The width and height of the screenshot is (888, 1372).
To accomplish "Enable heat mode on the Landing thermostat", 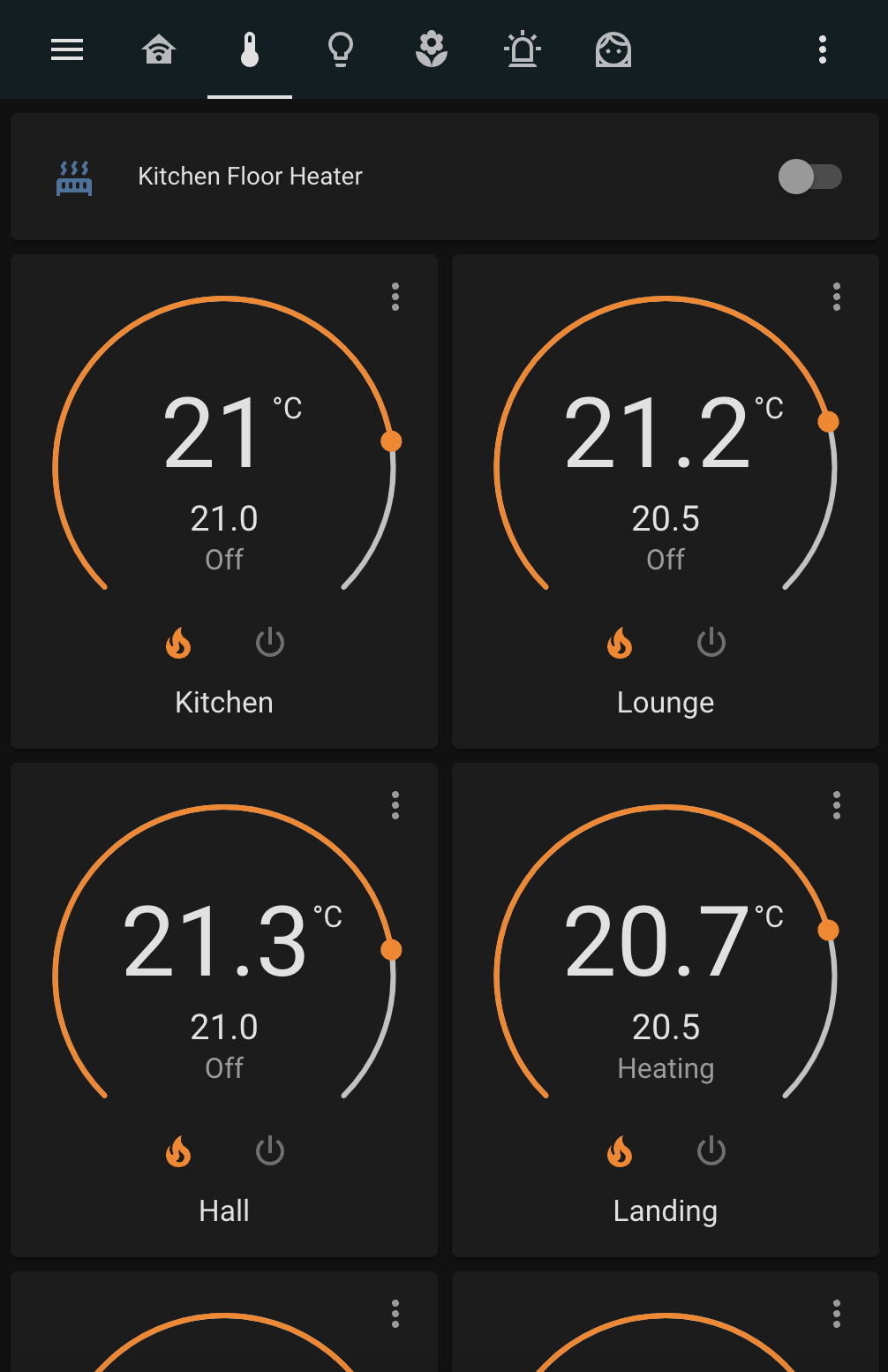I will pos(620,1152).
